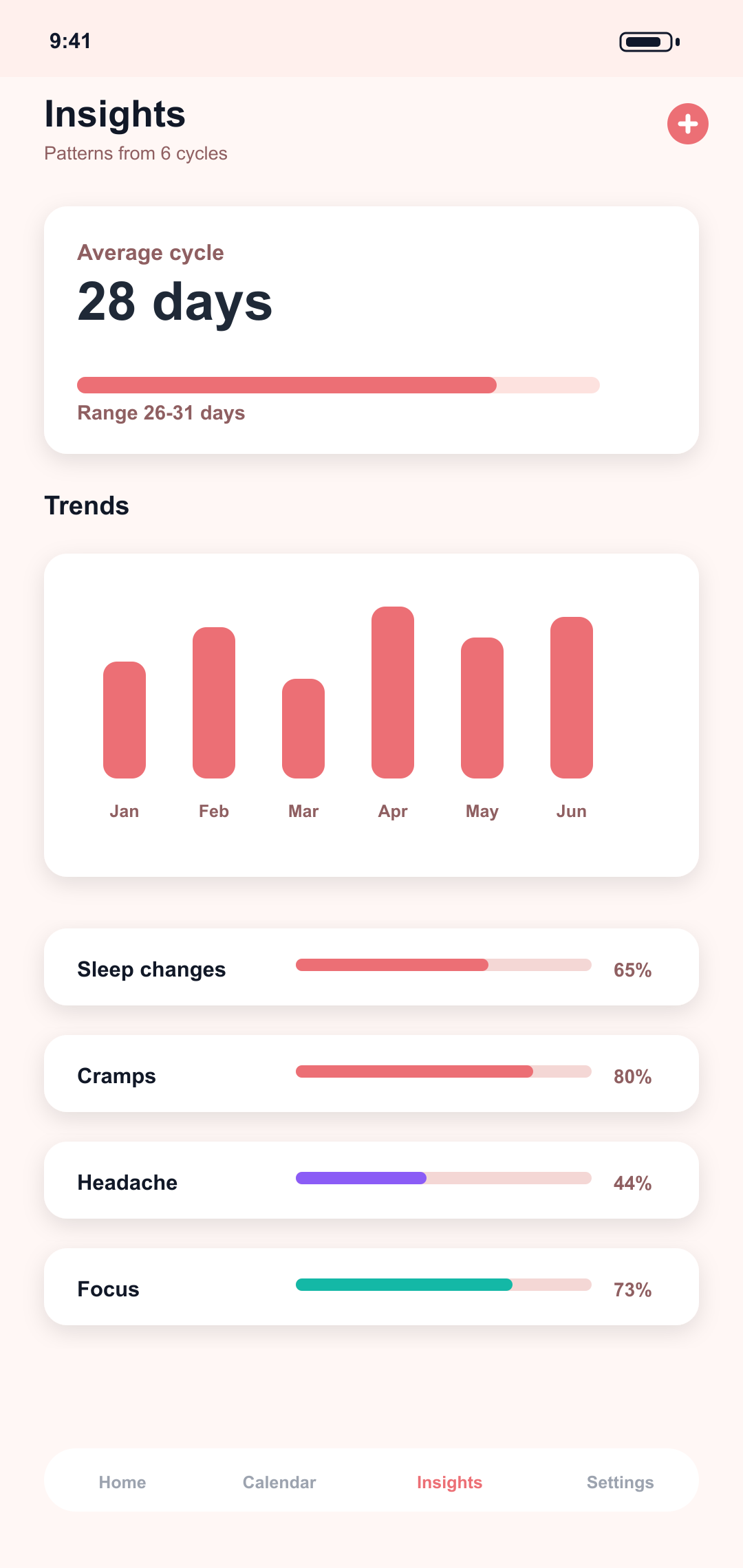Switch to the Home tab
743x1568 pixels.
(x=122, y=1482)
